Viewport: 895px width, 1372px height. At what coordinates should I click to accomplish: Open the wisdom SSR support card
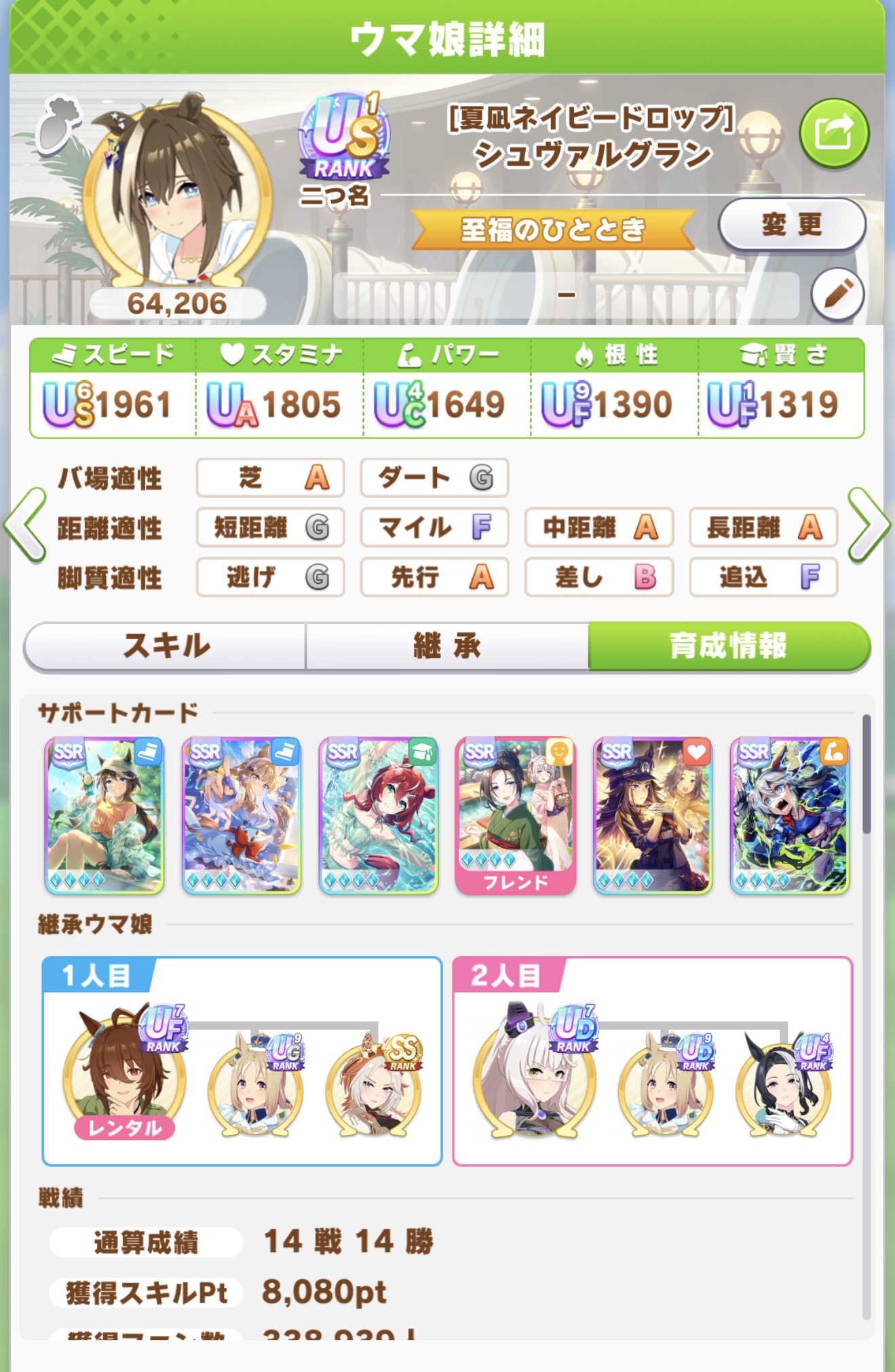[x=378, y=815]
